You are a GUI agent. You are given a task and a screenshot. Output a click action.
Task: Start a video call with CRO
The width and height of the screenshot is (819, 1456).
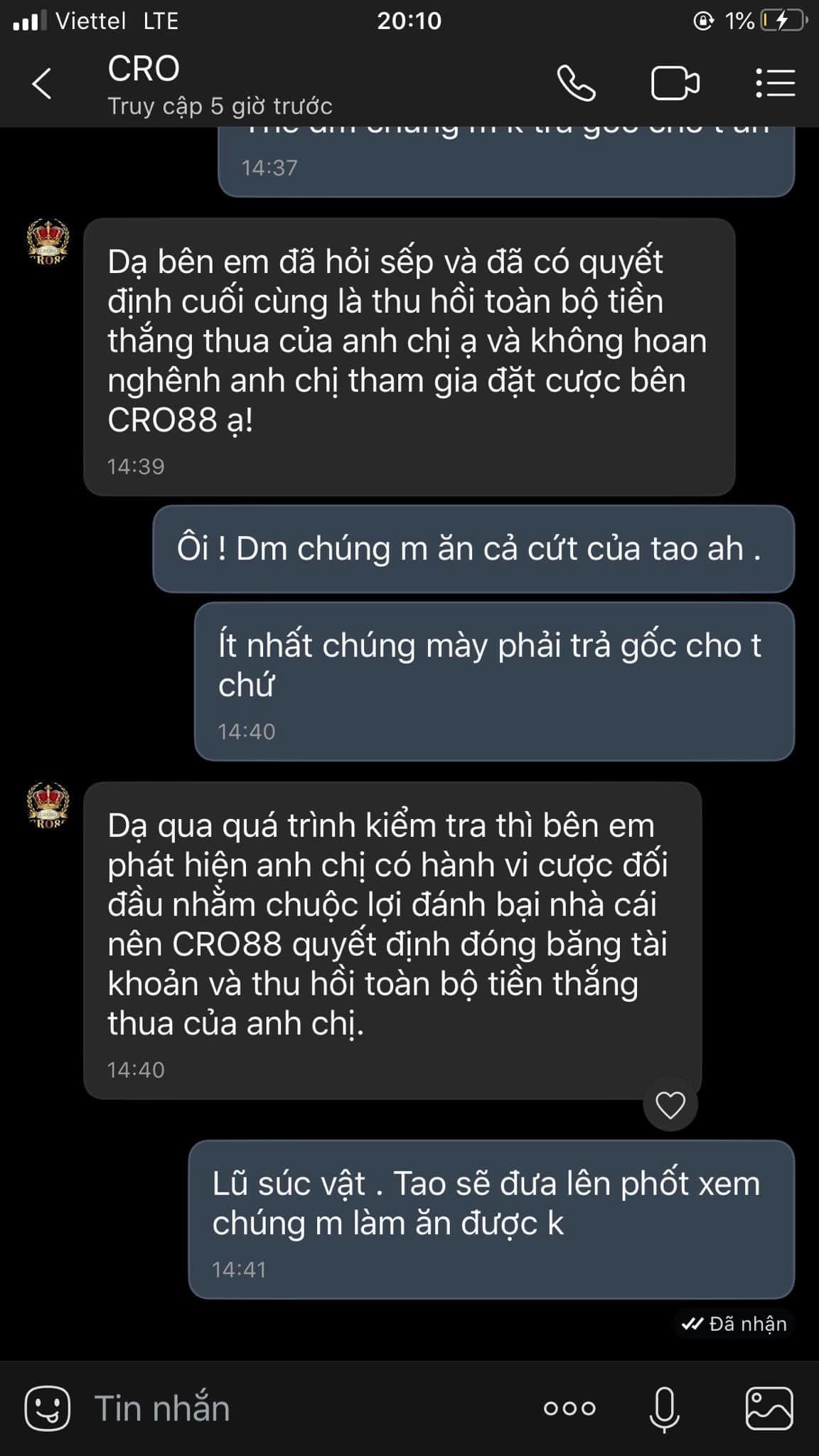pos(674,85)
